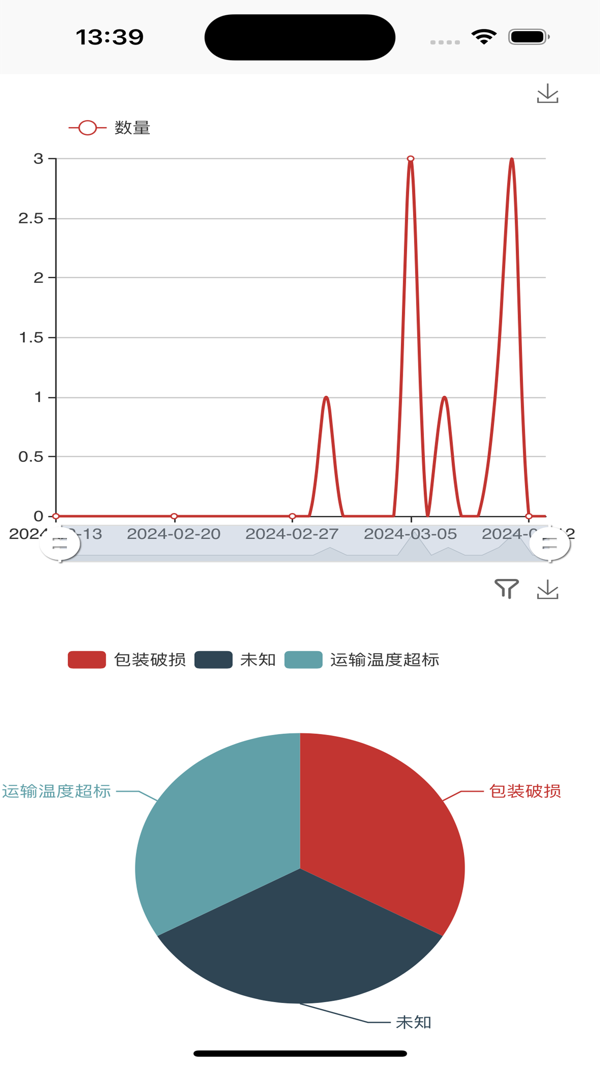Download the pie chart image

click(547, 589)
